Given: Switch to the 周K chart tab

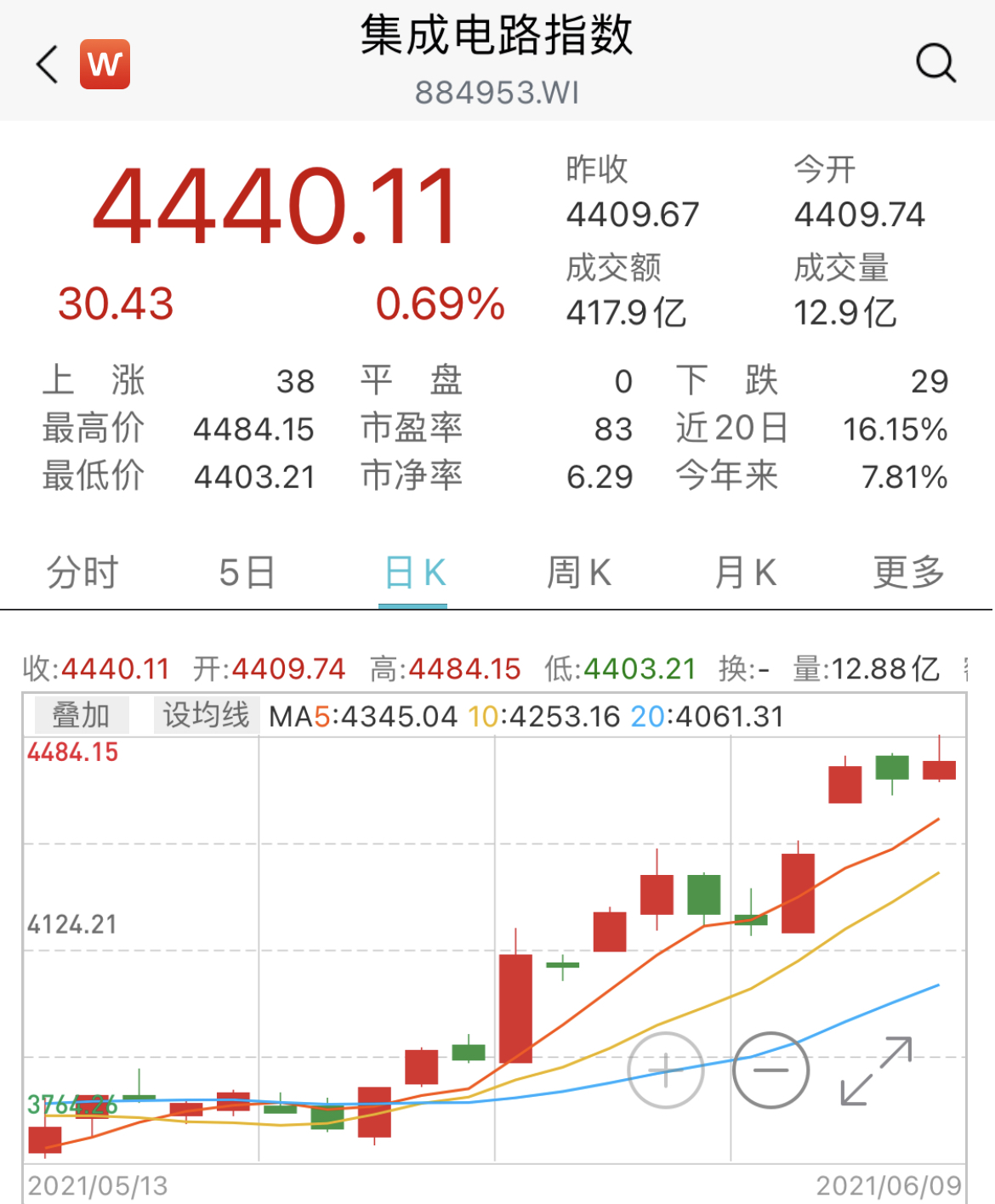Looking at the screenshot, I should (x=579, y=572).
